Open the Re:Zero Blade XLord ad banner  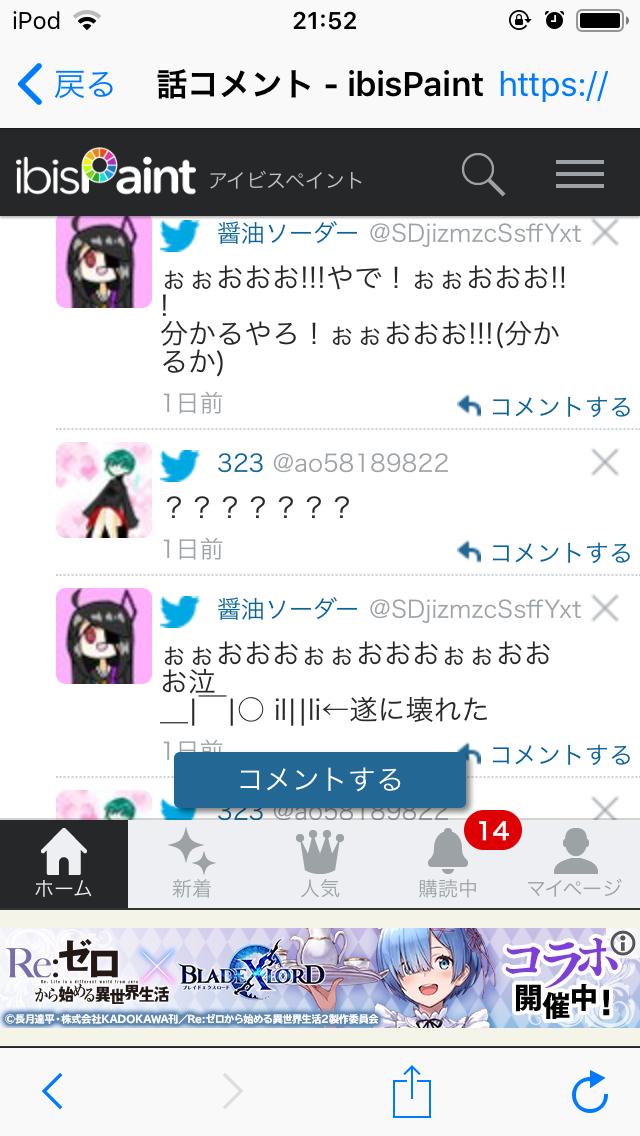(x=320, y=977)
